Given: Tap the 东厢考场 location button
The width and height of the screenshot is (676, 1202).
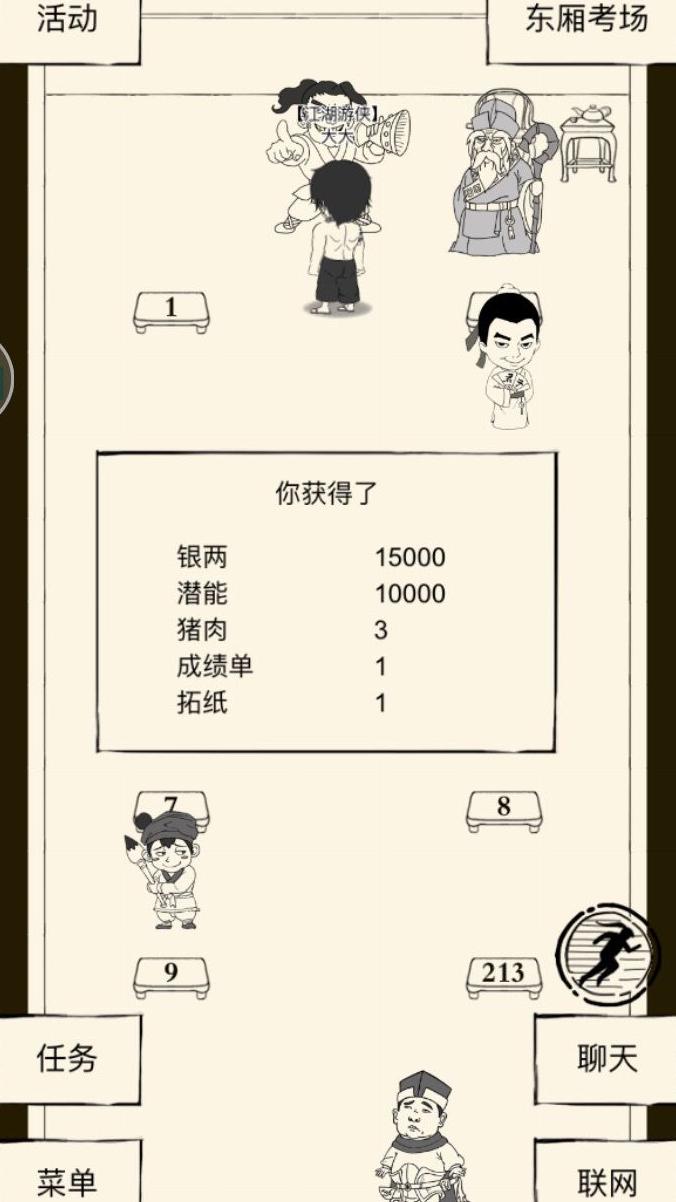Looking at the screenshot, I should click(x=585, y=20).
